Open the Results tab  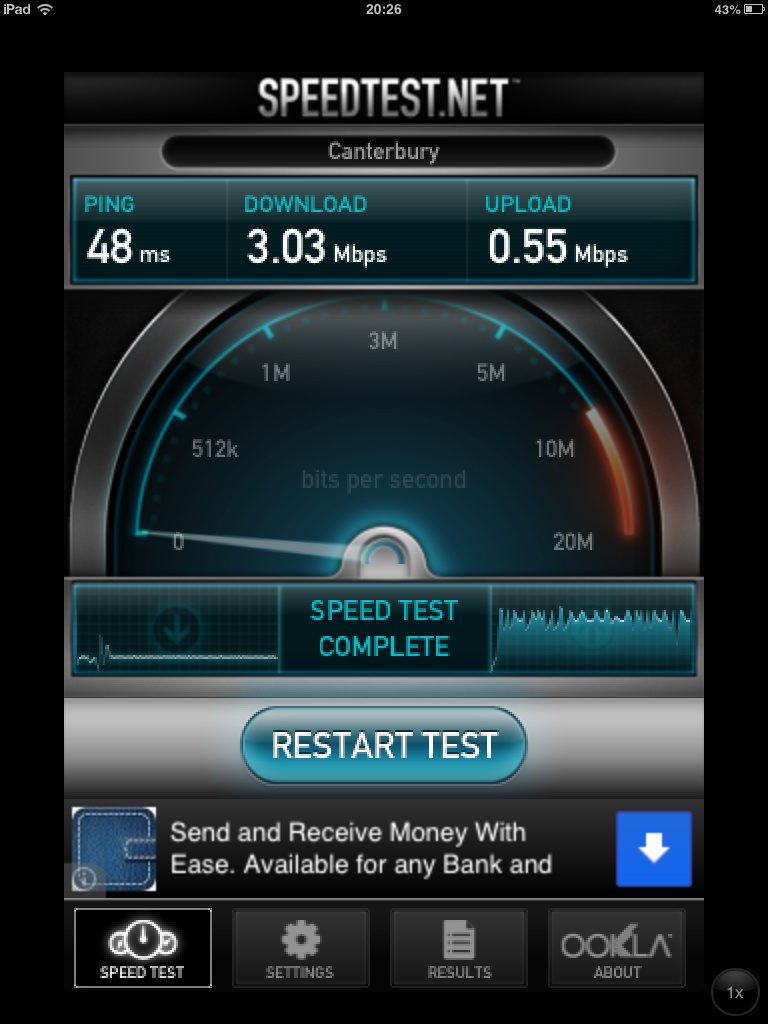[x=459, y=948]
